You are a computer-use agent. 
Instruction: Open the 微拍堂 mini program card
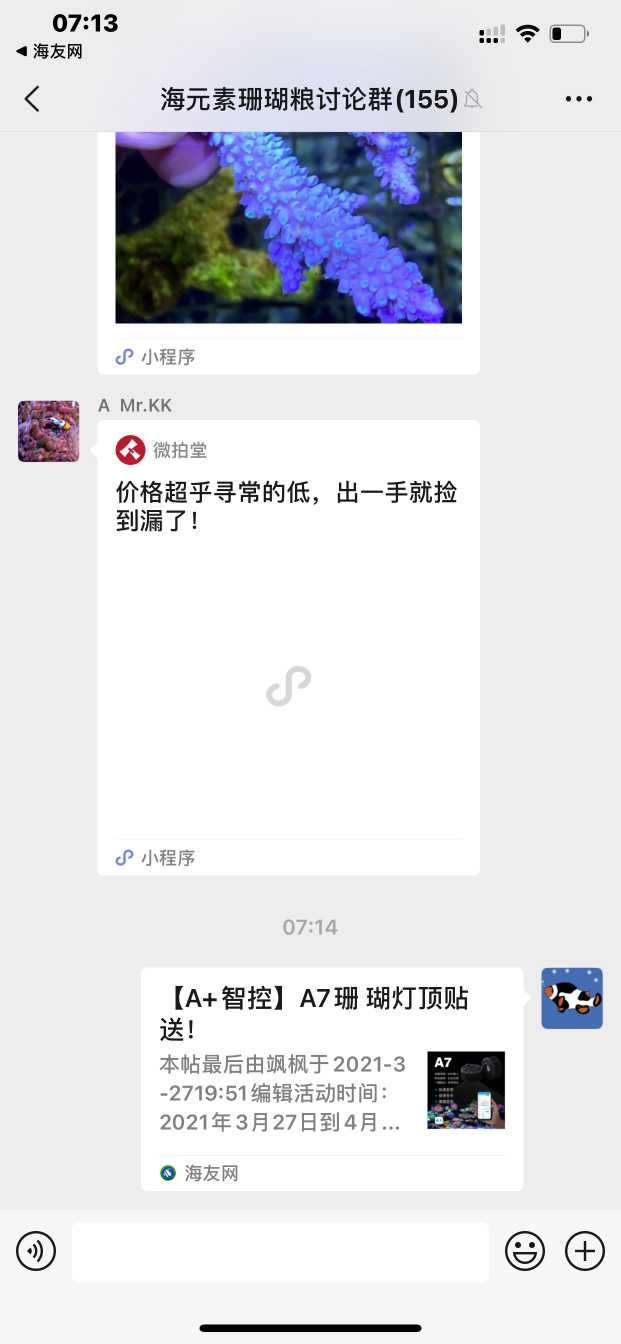click(288, 646)
